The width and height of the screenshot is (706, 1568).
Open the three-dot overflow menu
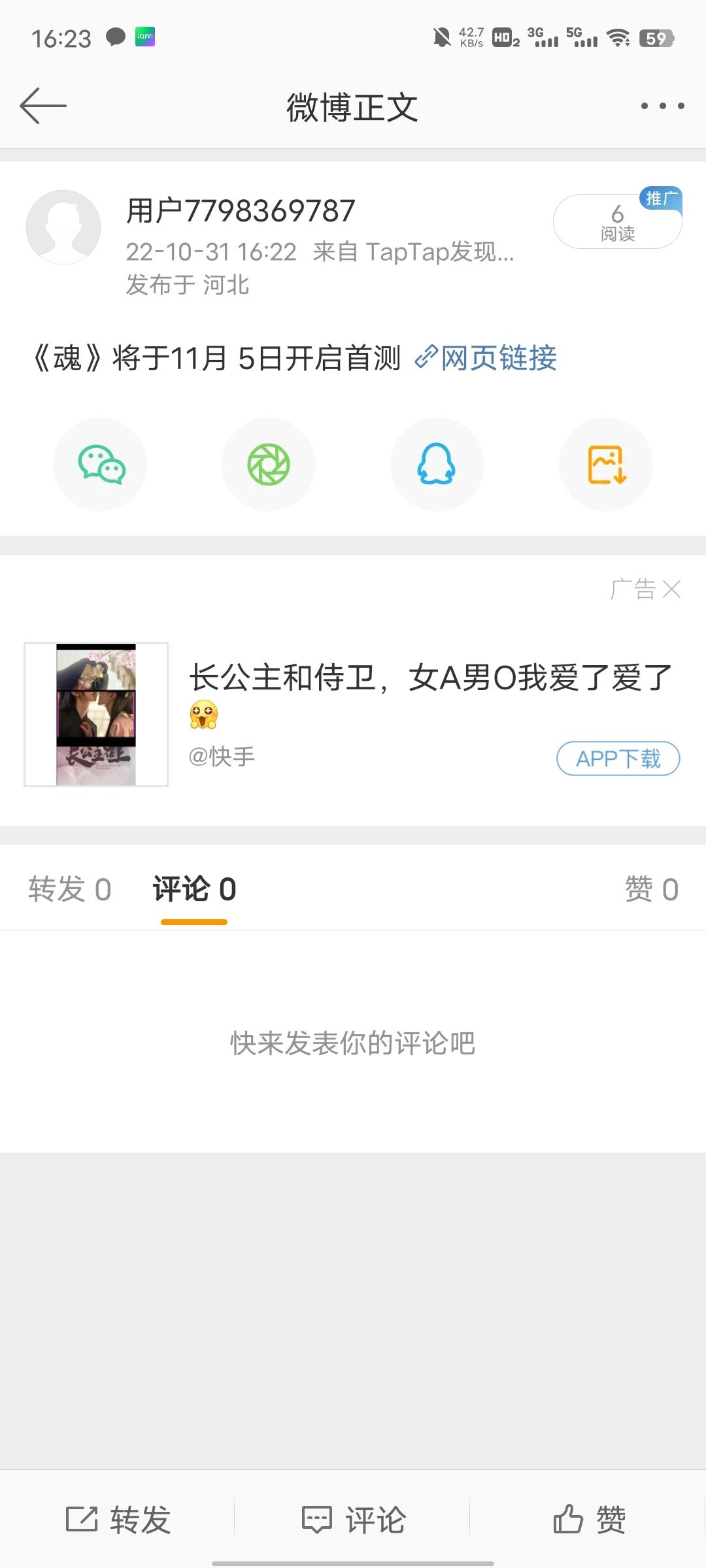pos(662,106)
